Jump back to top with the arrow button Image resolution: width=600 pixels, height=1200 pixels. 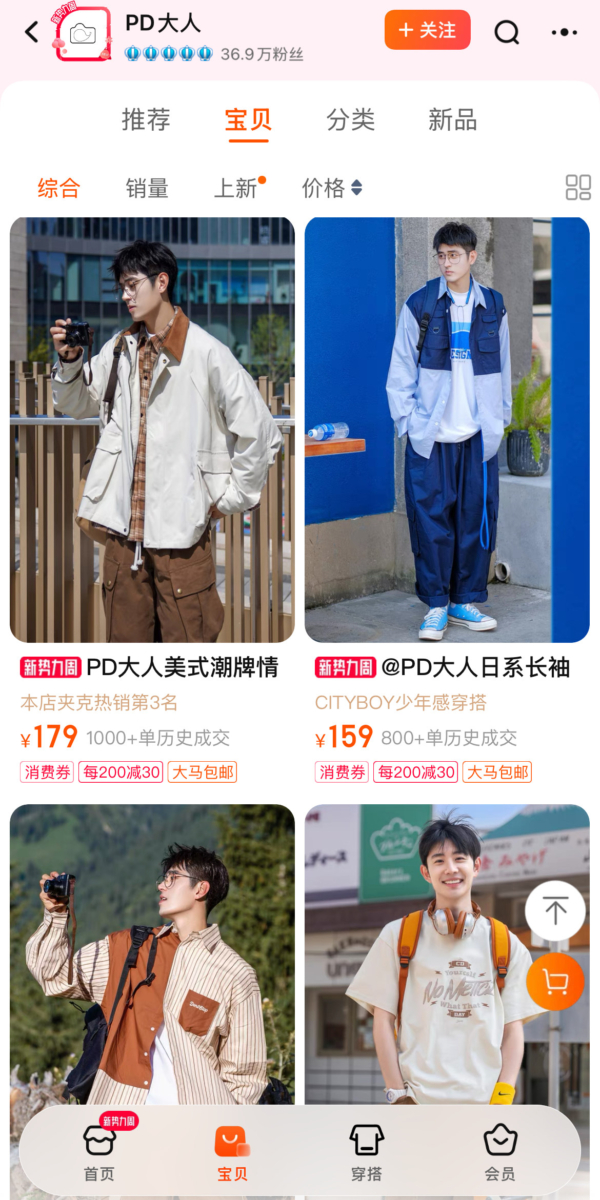coord(555,911)
